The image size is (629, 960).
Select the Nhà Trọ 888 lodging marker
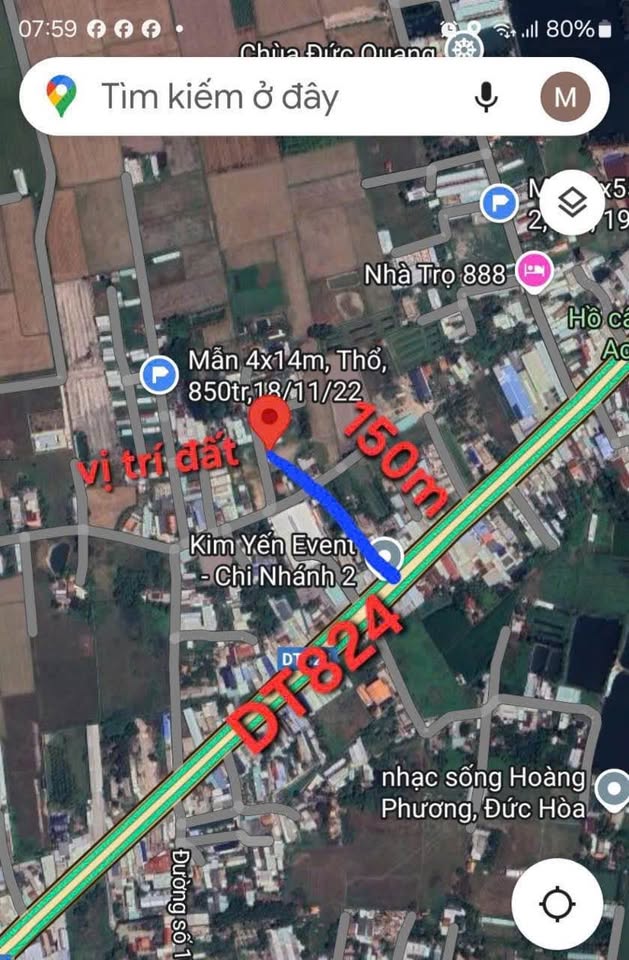(533, 271)
